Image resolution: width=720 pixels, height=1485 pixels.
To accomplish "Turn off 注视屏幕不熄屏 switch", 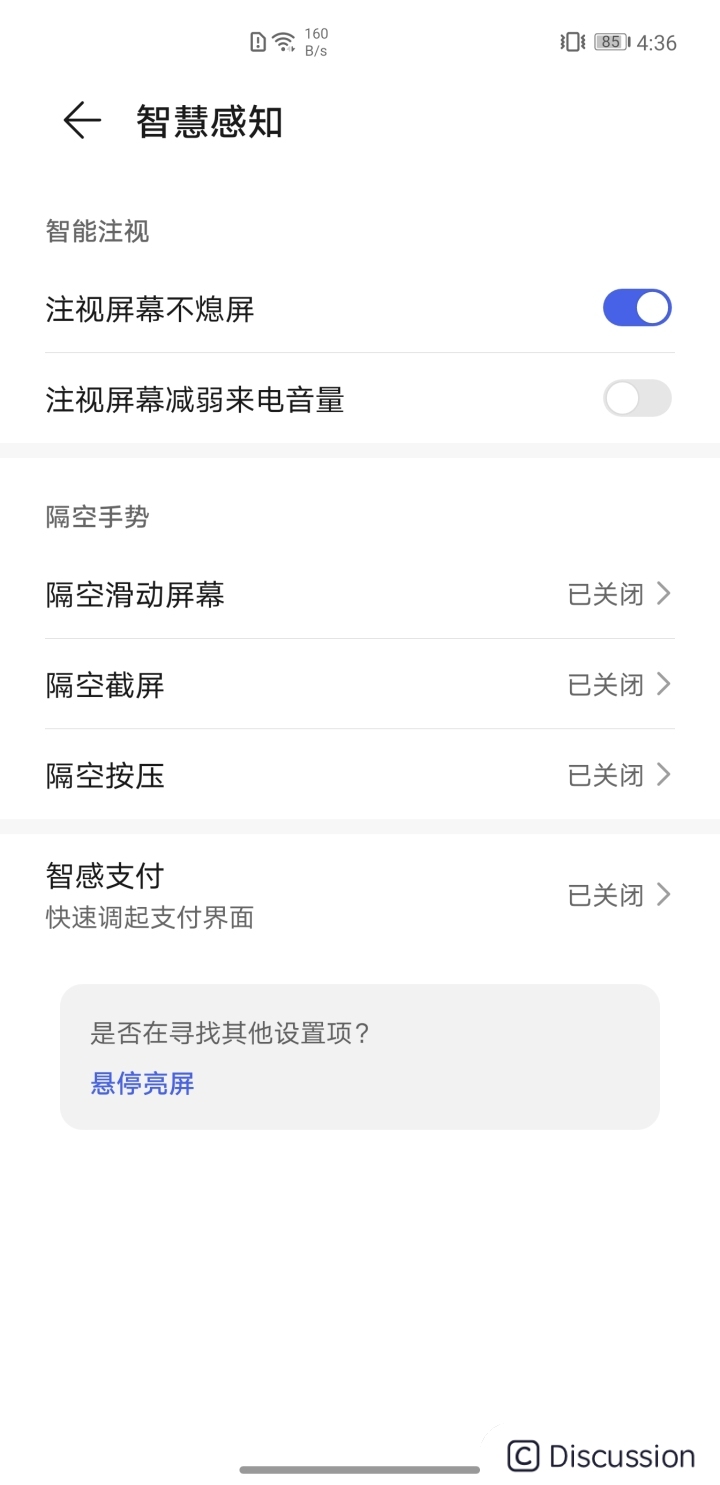I will click(636, 308).
